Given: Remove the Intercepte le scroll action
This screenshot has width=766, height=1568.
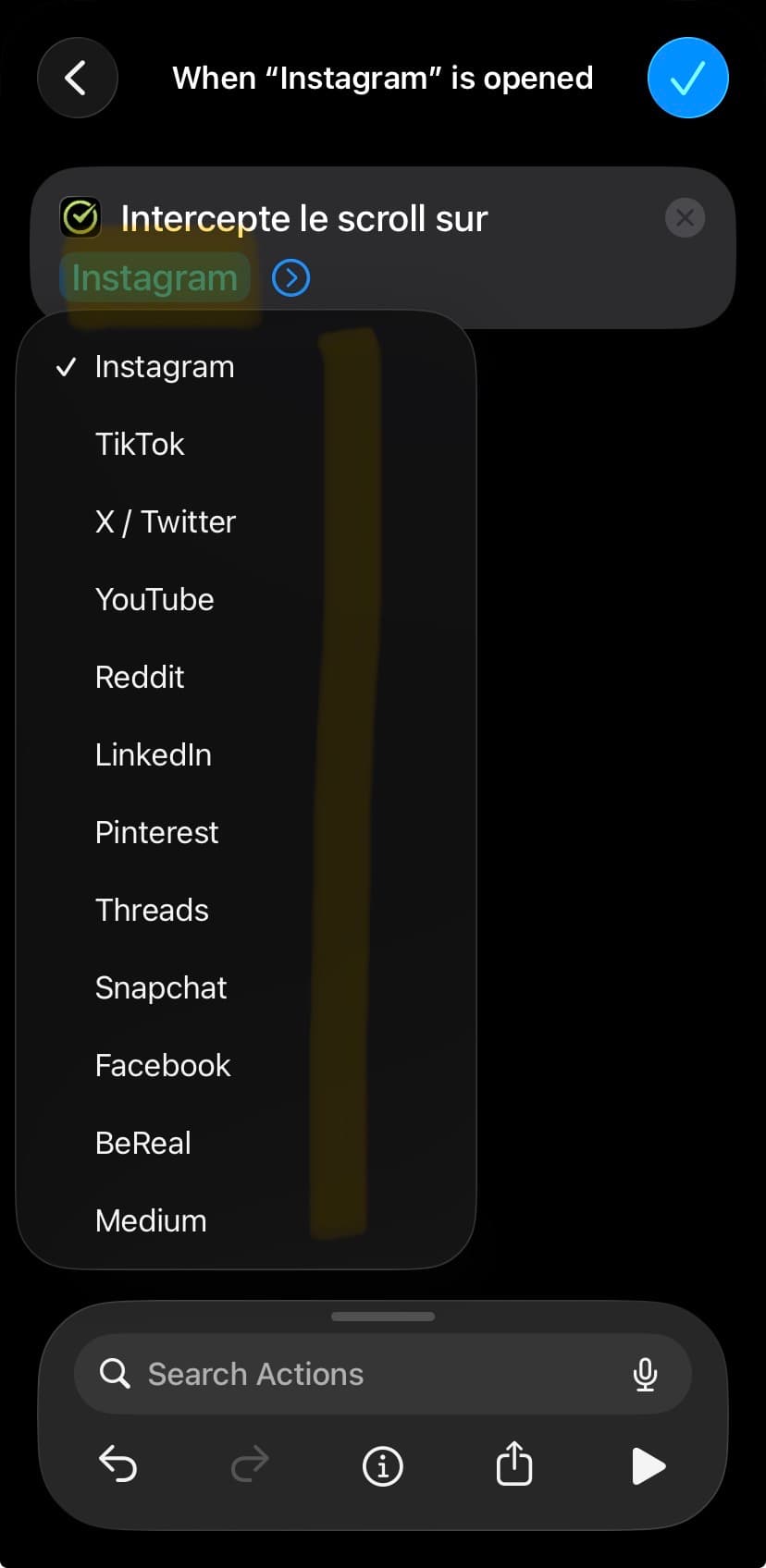Looking at the screenshot, I should [685, 218].
